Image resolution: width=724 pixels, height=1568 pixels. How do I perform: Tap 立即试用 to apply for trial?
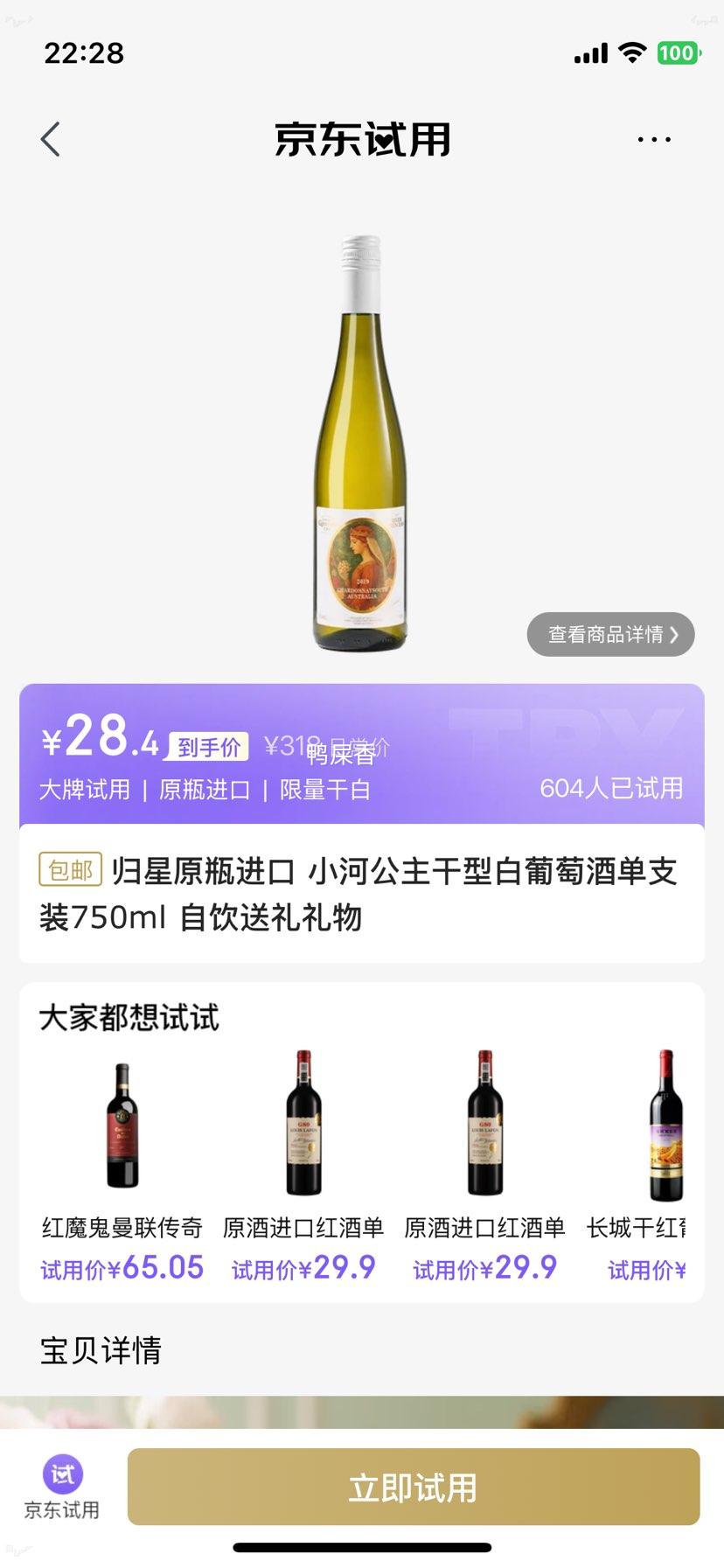(413, 1487)
